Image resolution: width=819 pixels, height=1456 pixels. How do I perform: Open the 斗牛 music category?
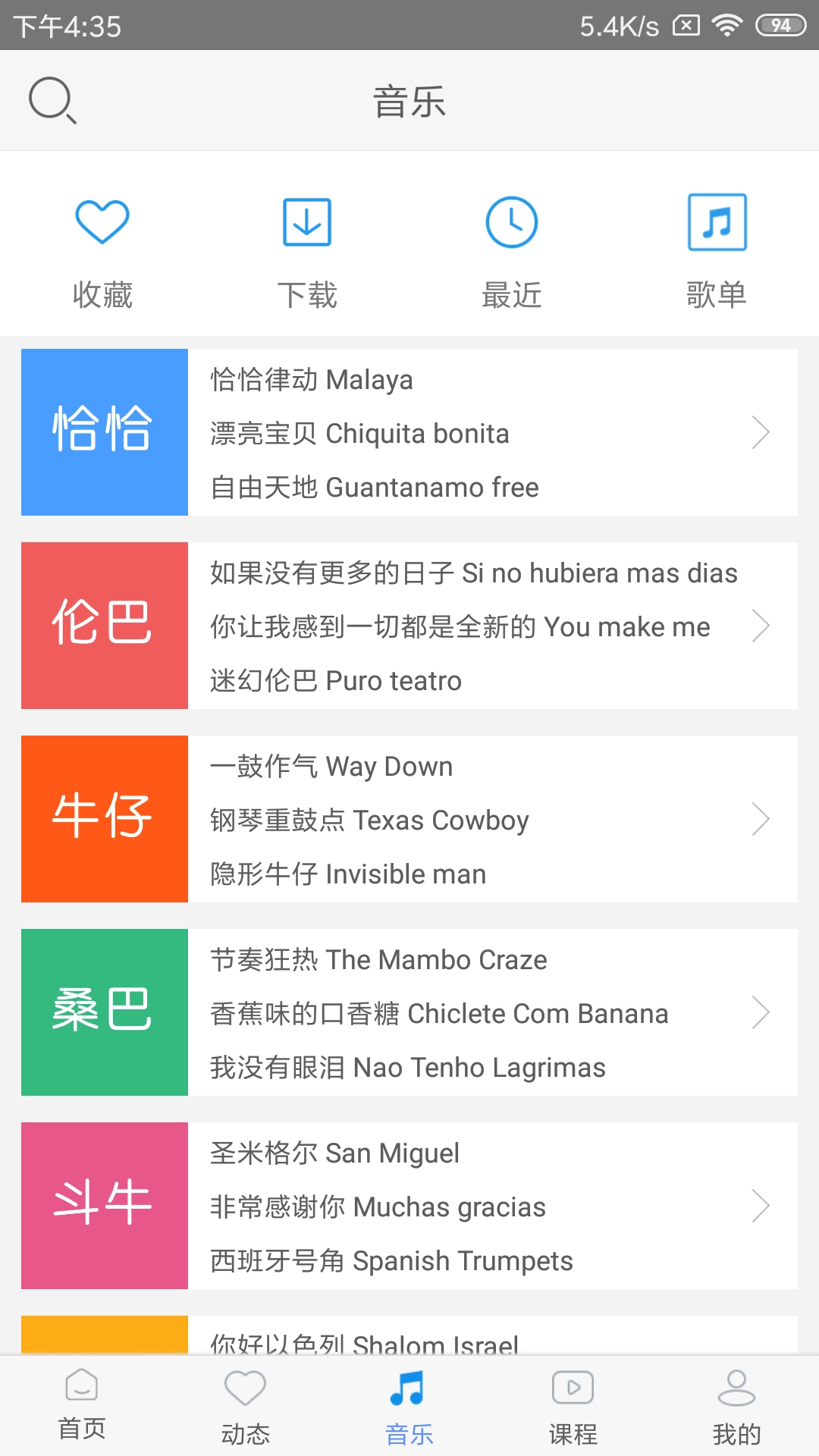pyautogui.click(x=409, y=1206)
